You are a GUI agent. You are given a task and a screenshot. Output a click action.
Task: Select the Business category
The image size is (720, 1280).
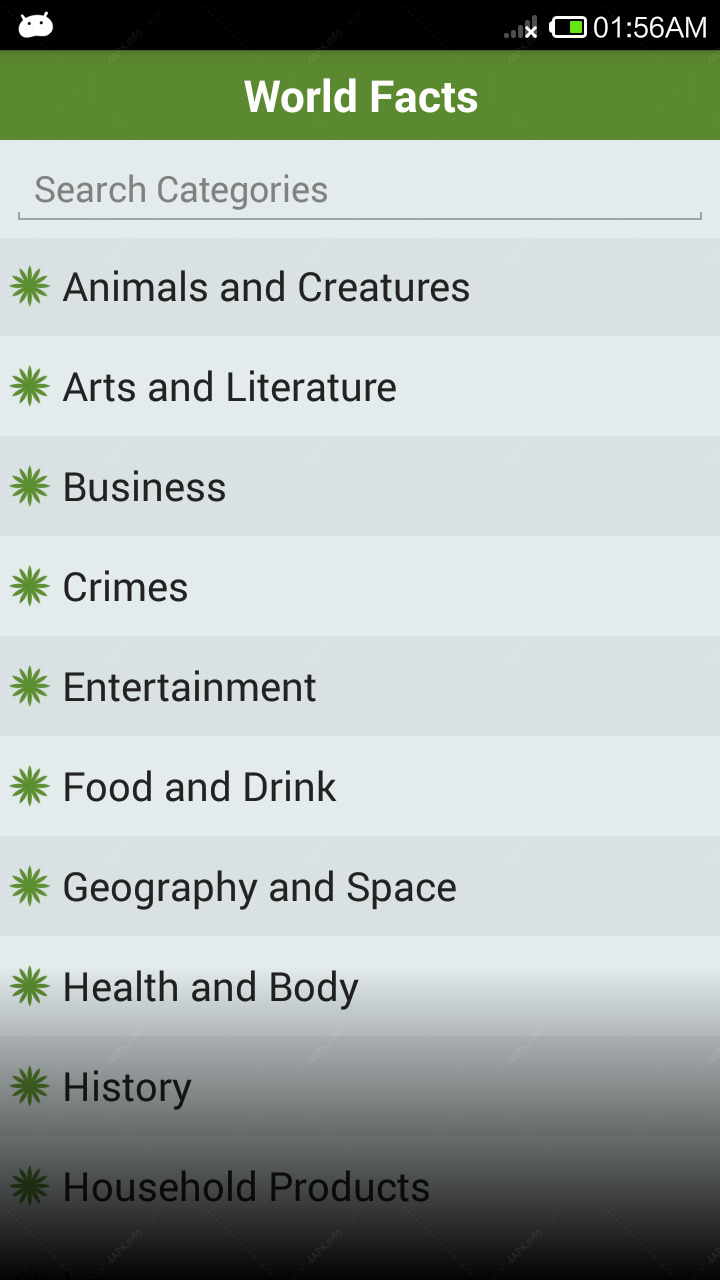point(360,487)
